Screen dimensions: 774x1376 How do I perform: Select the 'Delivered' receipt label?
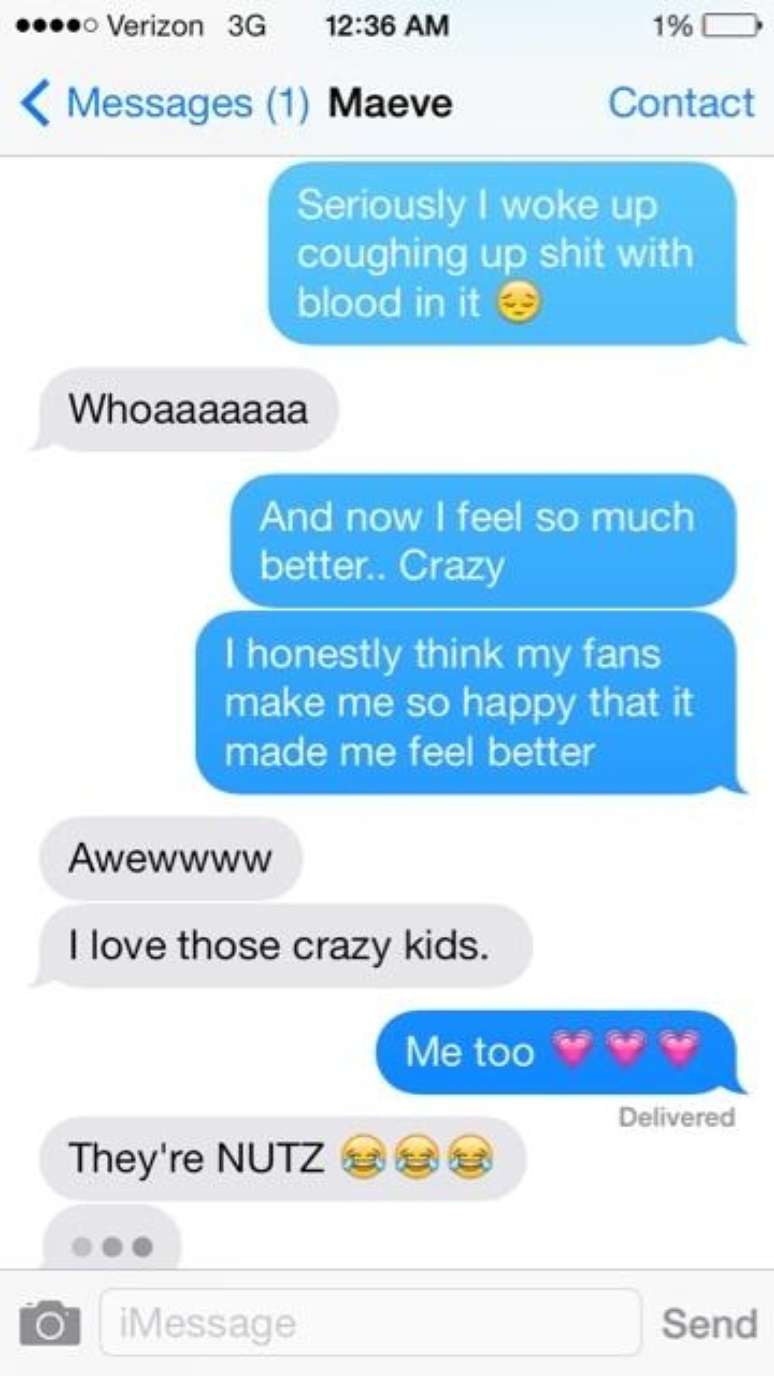(678, 1118)
